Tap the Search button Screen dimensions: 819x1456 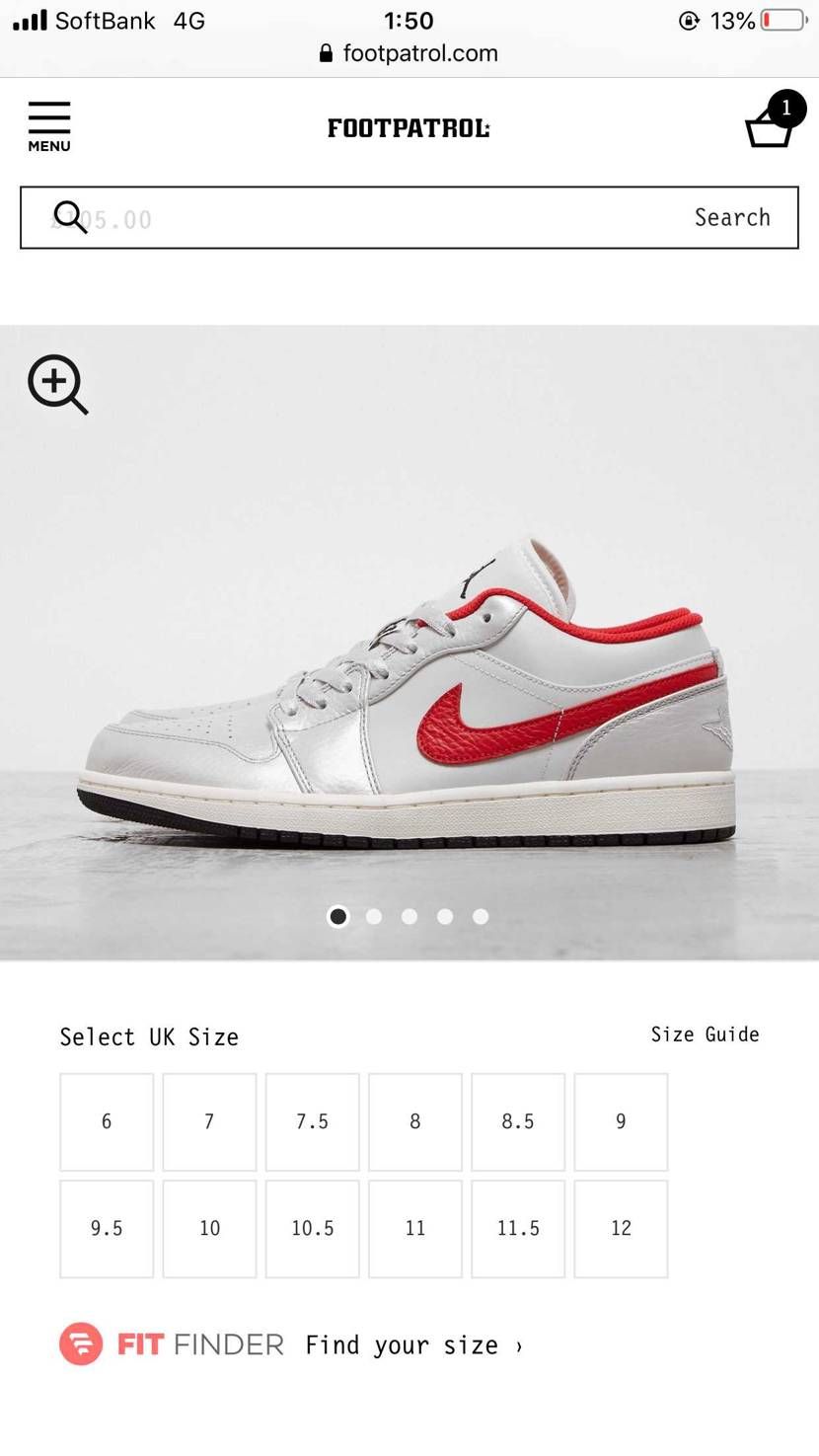731,218
